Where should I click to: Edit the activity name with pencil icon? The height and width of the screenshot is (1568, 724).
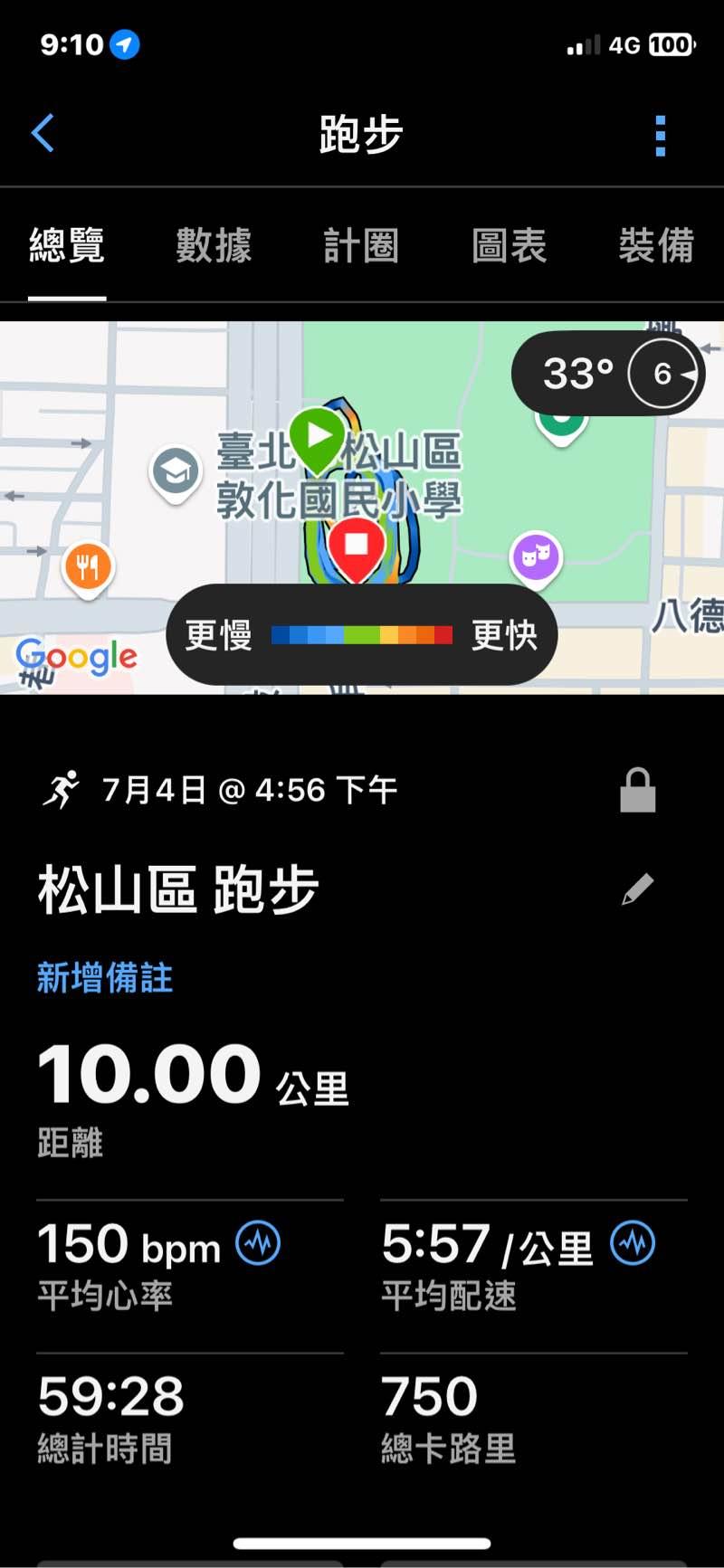(637, 889)
